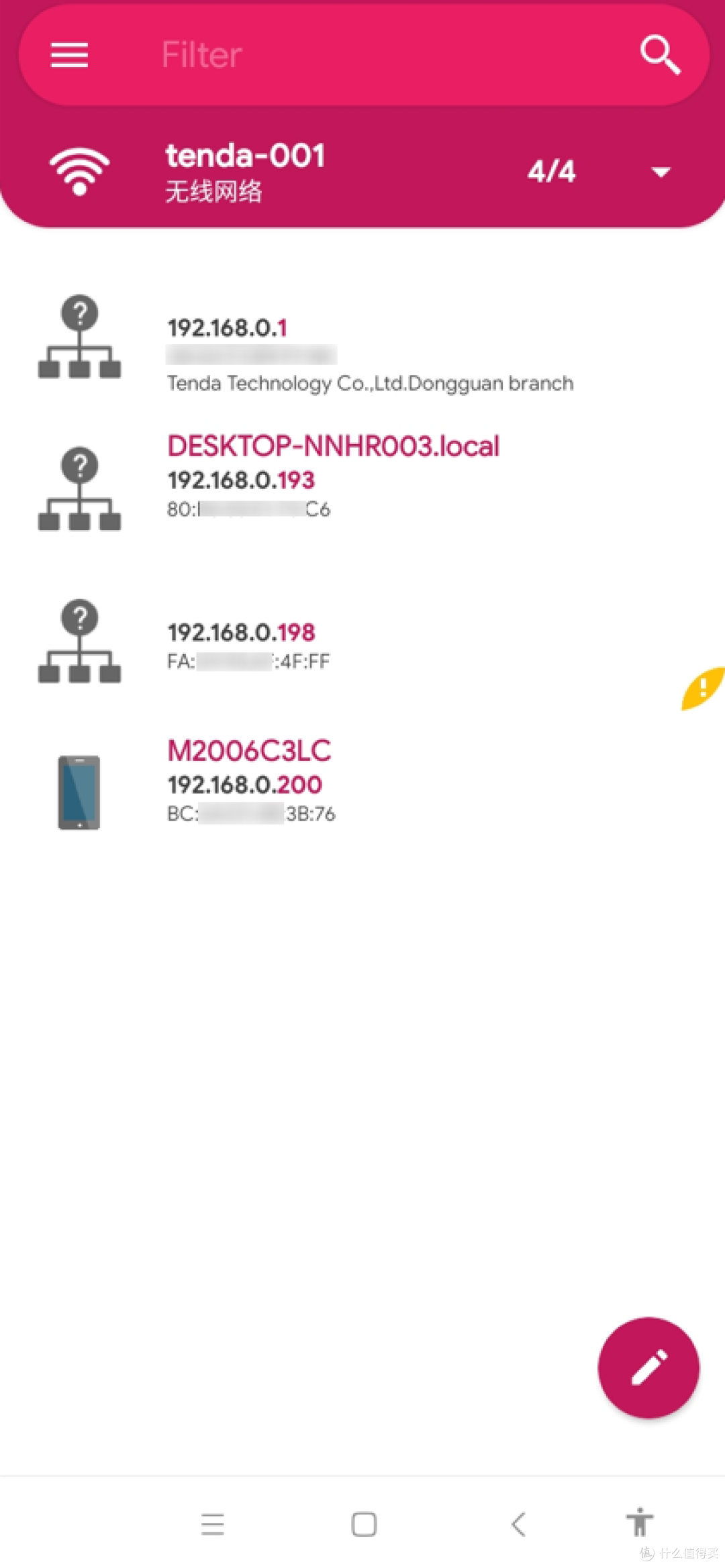Tap the search magnifier icon
The width and height of the screenshot is (725, 1568).
pyautogui.click(x=661, y=55)
